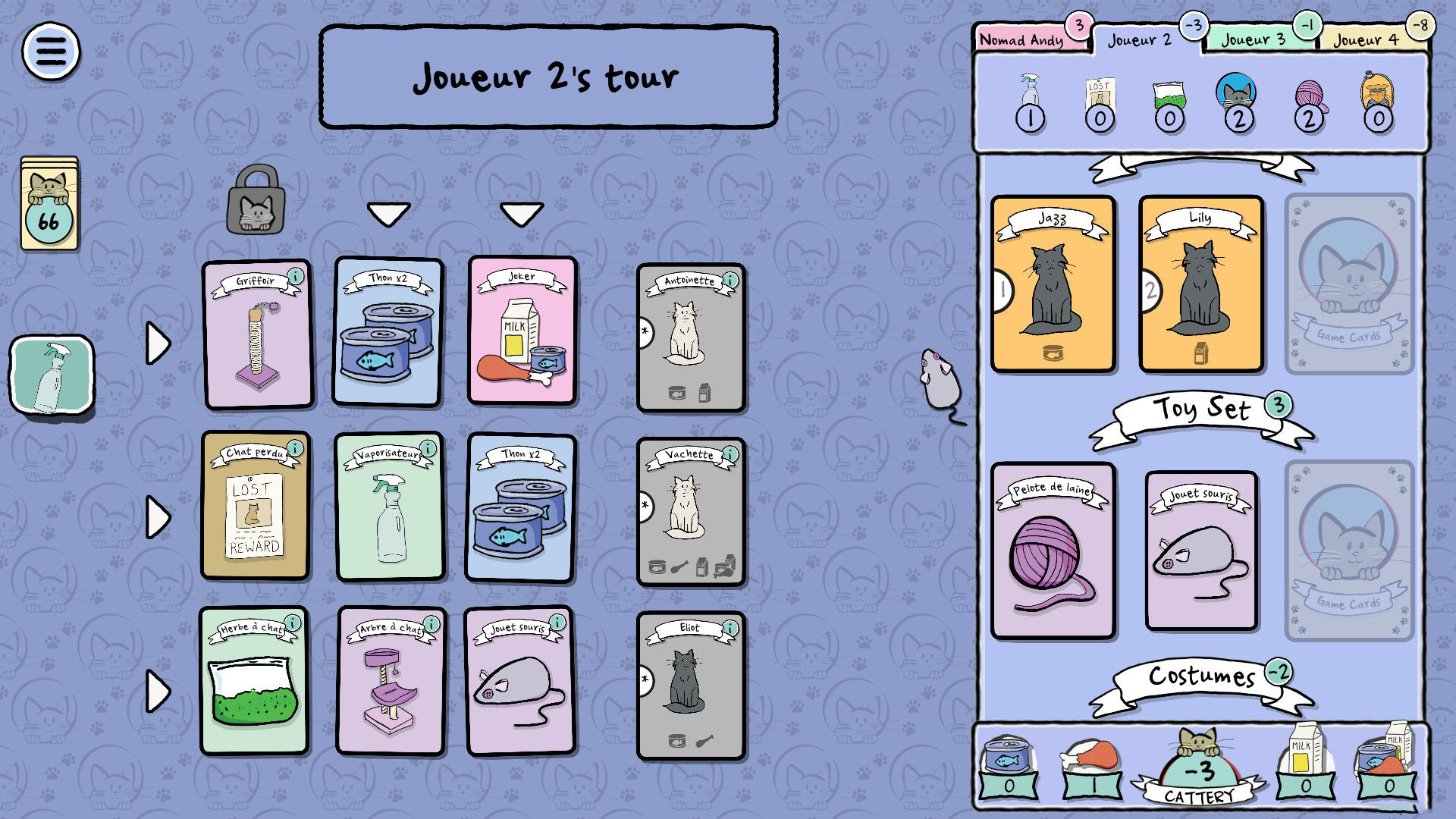The height and width of the screenshot is (819, 1456).
Task: Show info for Arbre à chat
Action: pos(431,624)
